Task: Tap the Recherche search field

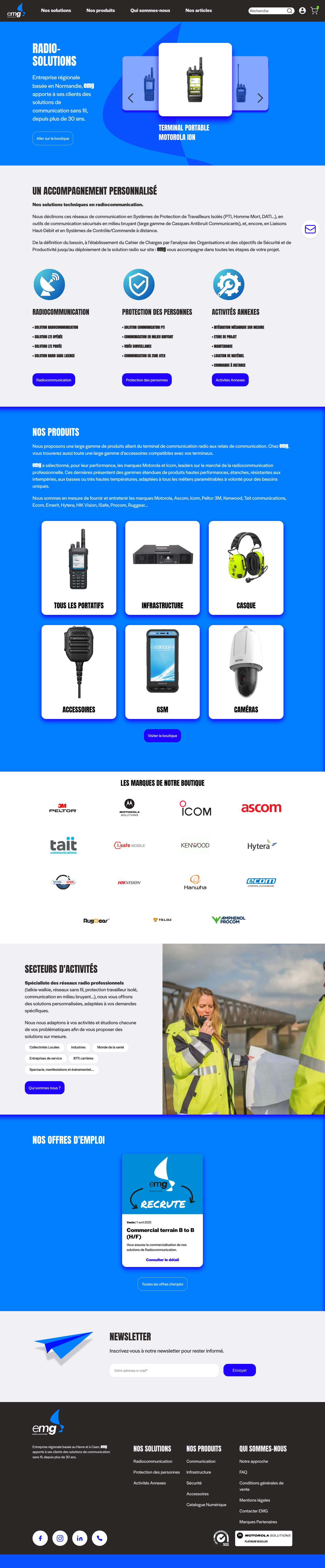Action: (268, 10)
